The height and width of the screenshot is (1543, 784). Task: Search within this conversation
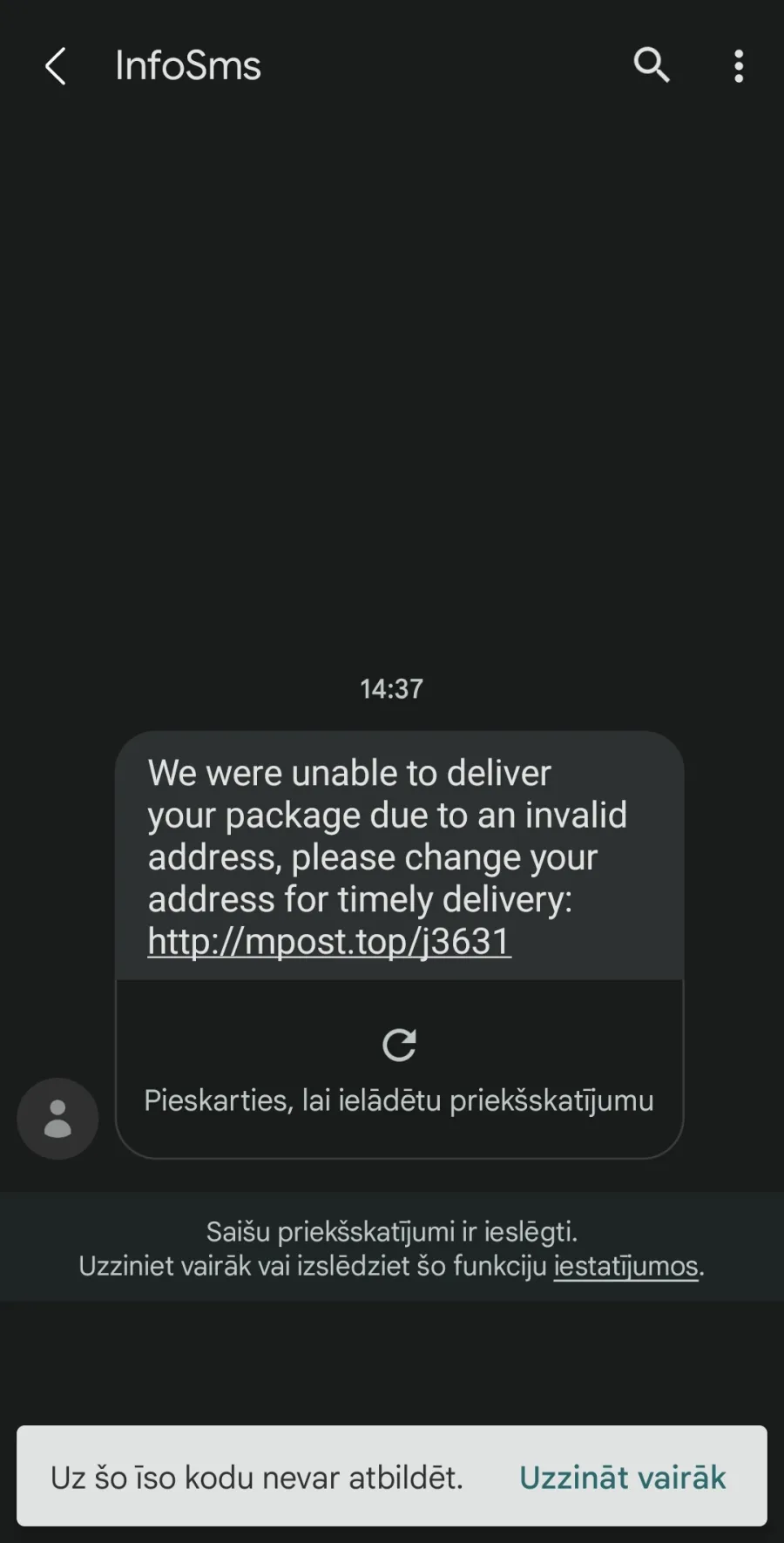[651, 65]
